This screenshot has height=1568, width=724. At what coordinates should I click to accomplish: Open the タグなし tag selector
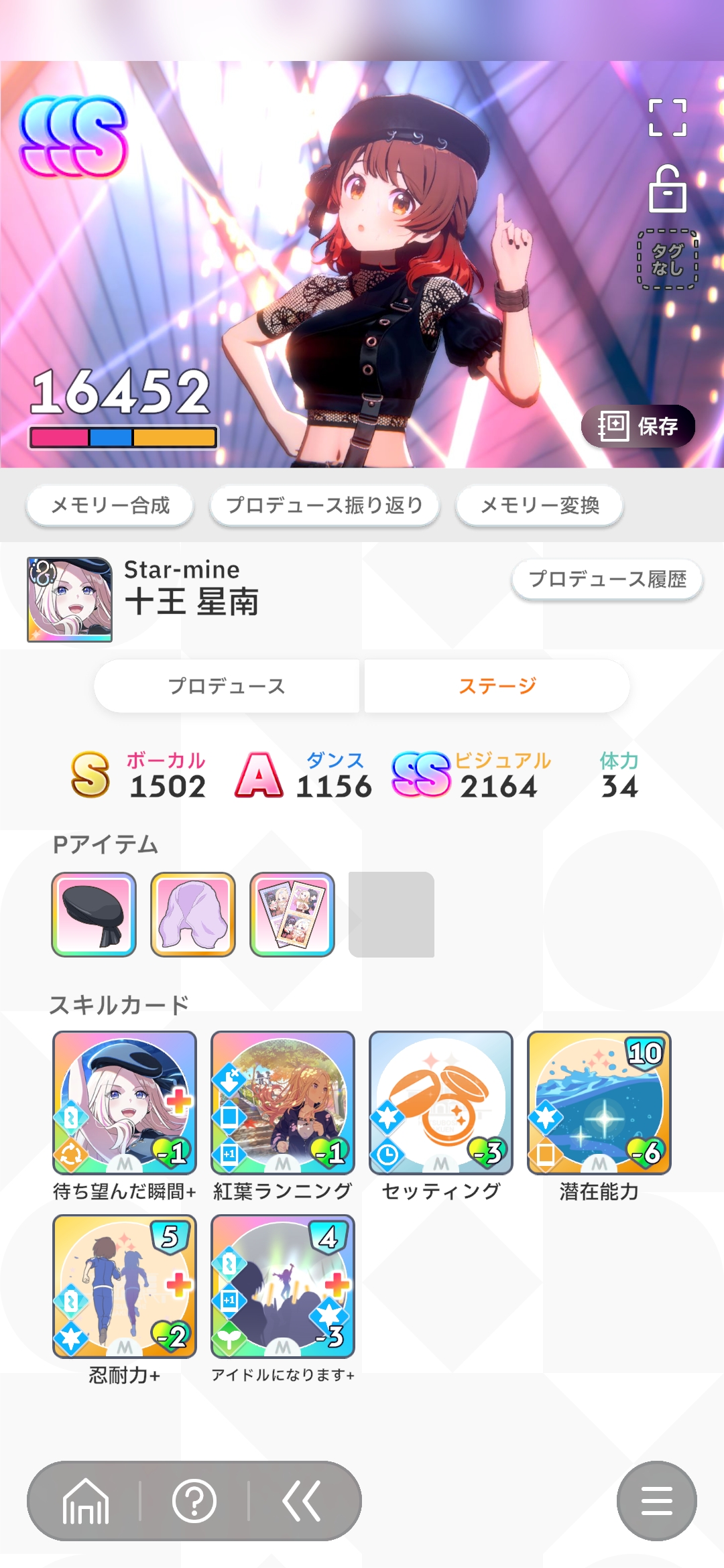coord(667,260)
